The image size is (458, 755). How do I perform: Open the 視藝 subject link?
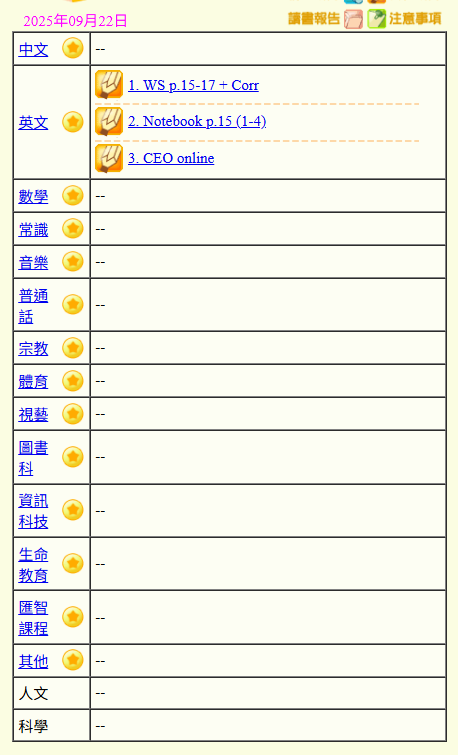[x=33, y=415]
